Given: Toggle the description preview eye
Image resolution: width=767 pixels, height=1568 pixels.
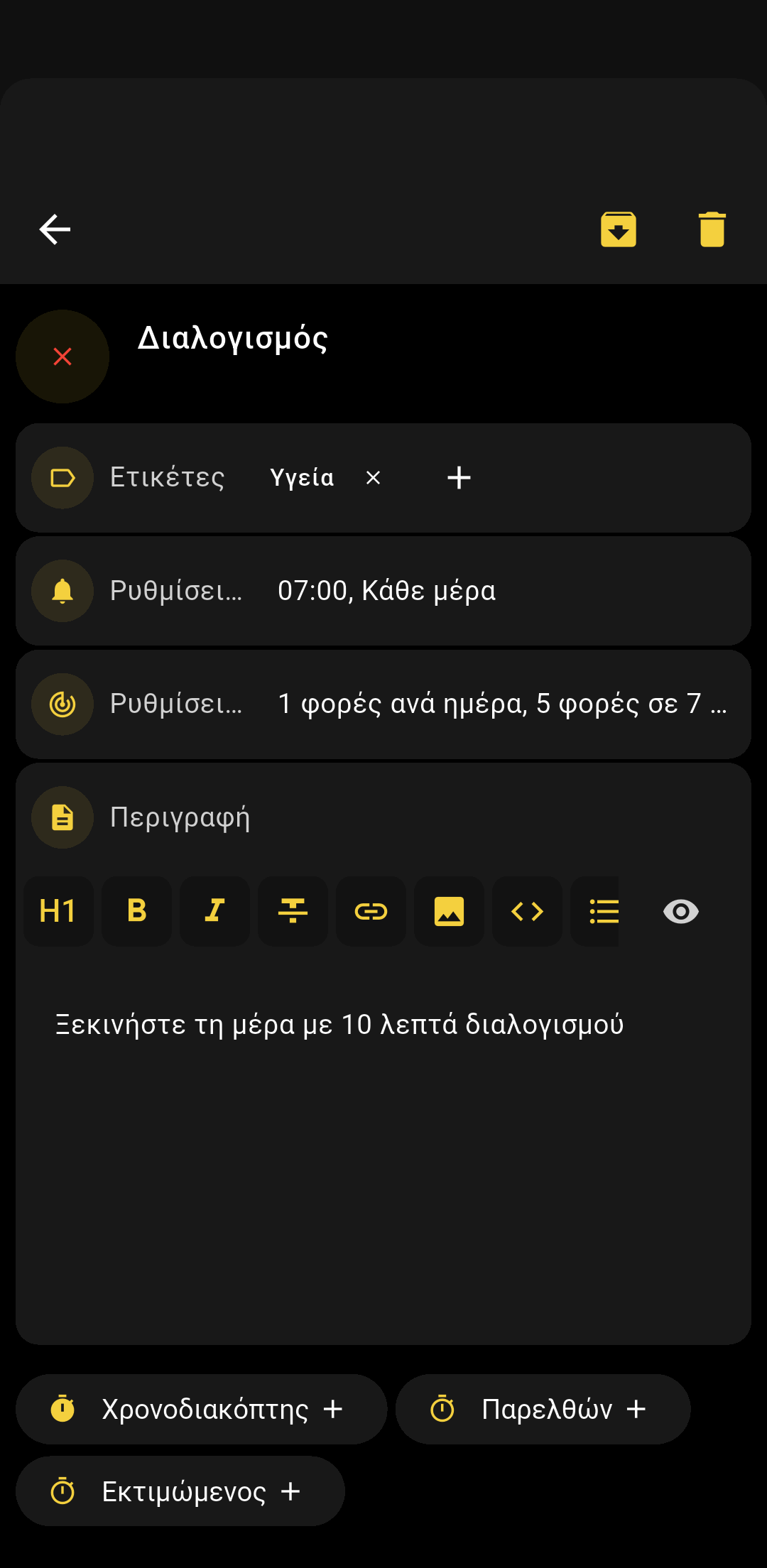Looking at the screenshot, I should (x=680, y=911).
